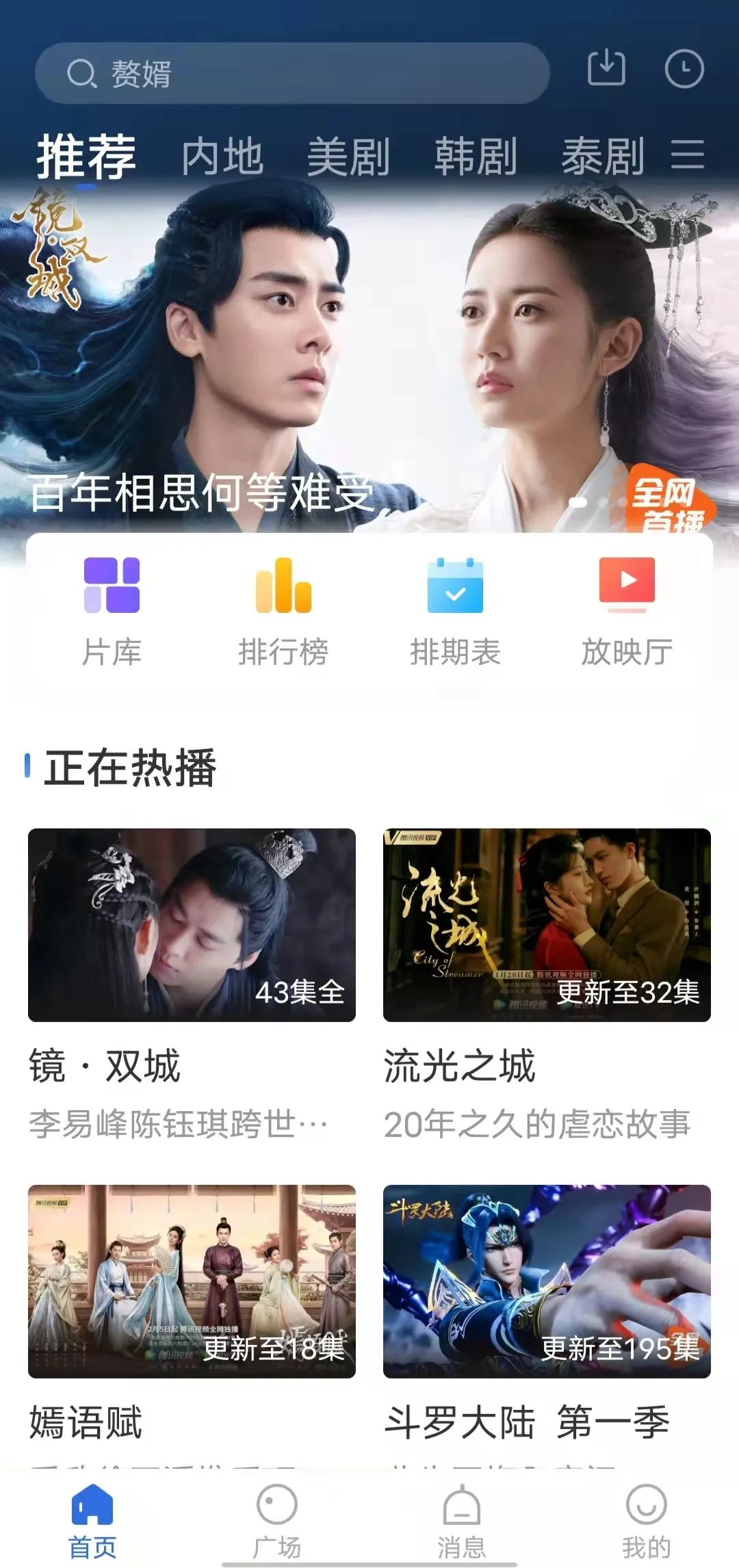Open the 内地 channel

coord(223,156)
